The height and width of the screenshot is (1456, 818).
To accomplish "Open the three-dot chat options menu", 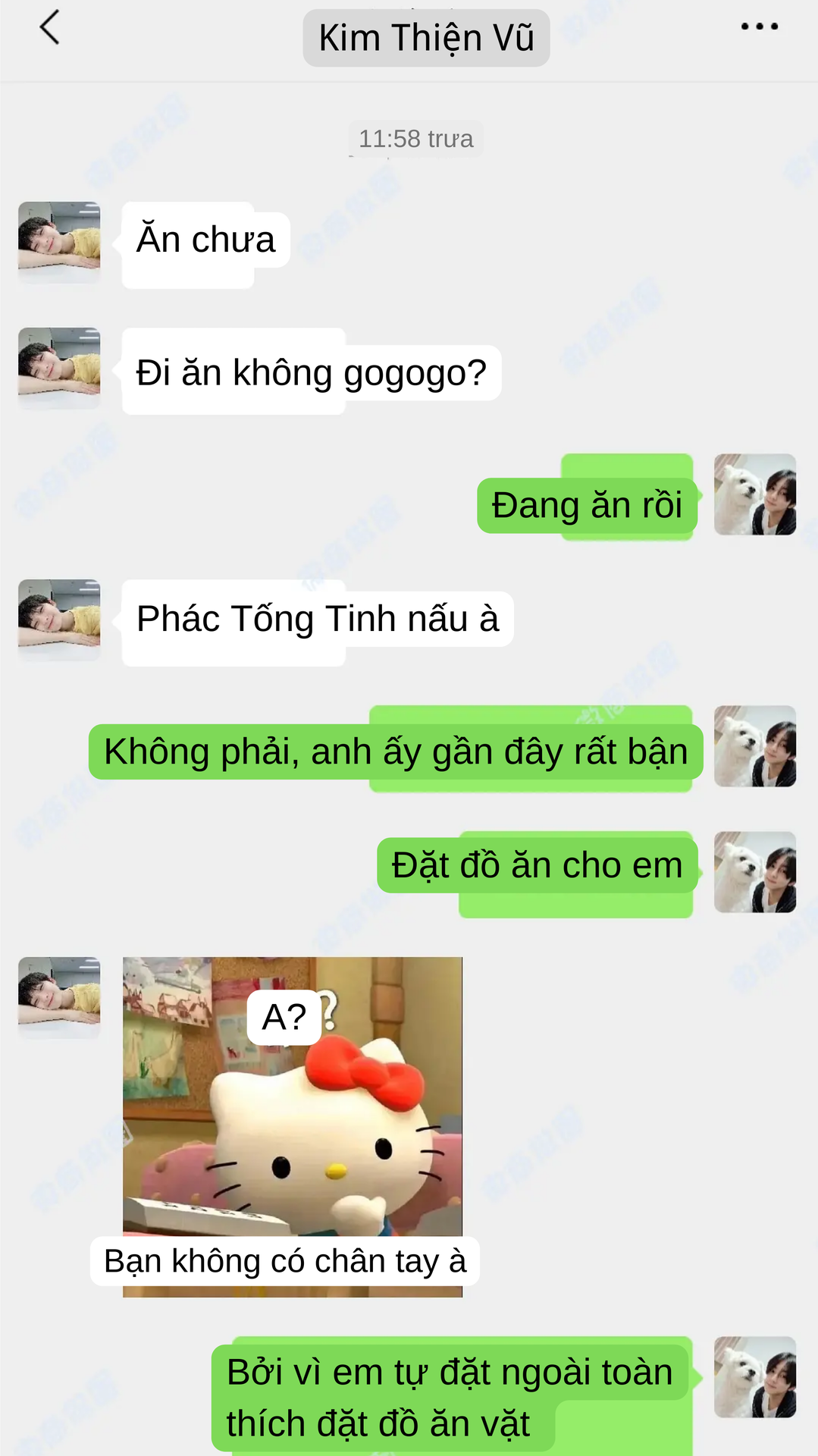I will [759, 27].
